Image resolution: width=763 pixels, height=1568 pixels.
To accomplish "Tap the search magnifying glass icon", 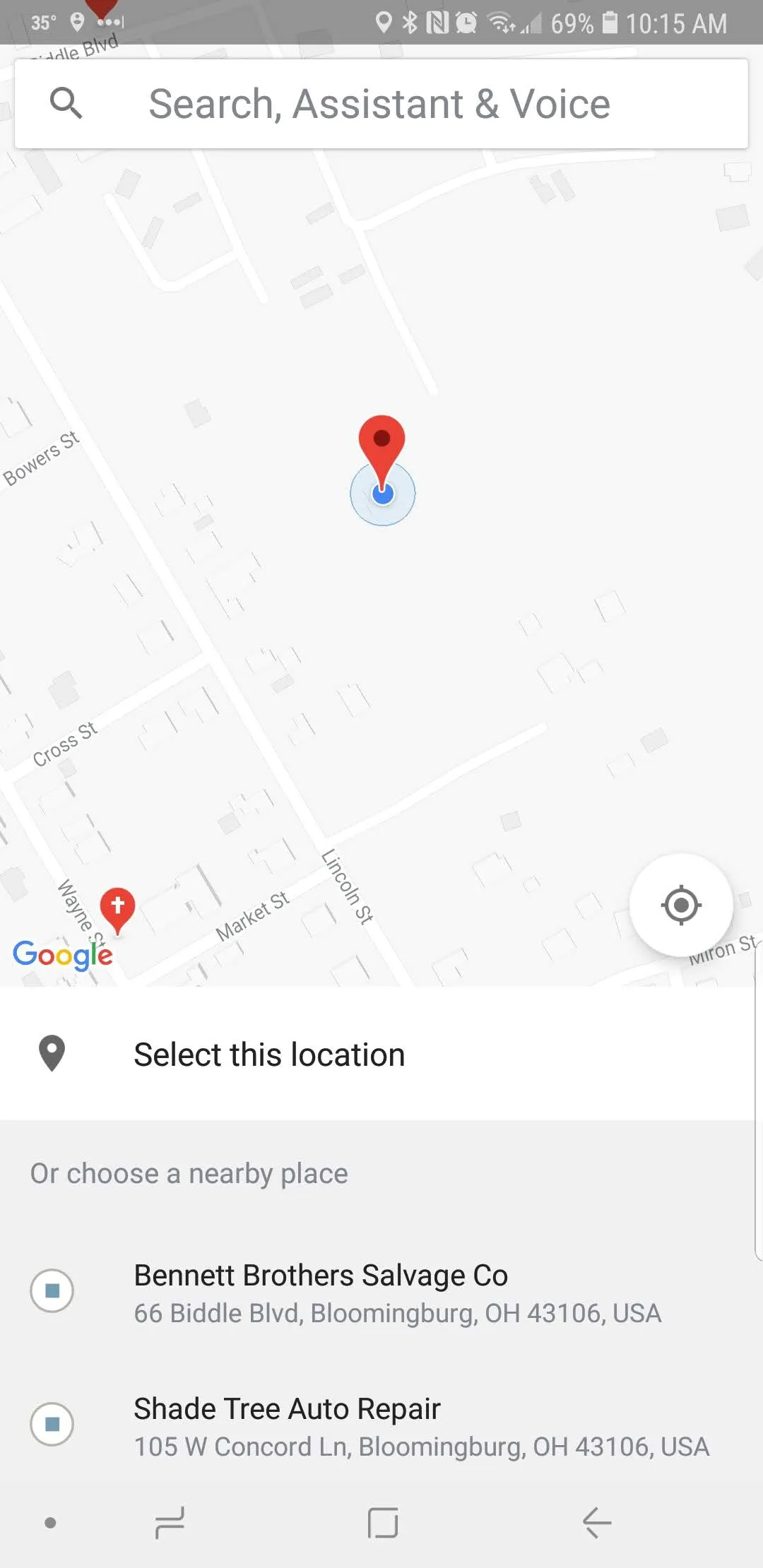I will click(x=67, y=102).
